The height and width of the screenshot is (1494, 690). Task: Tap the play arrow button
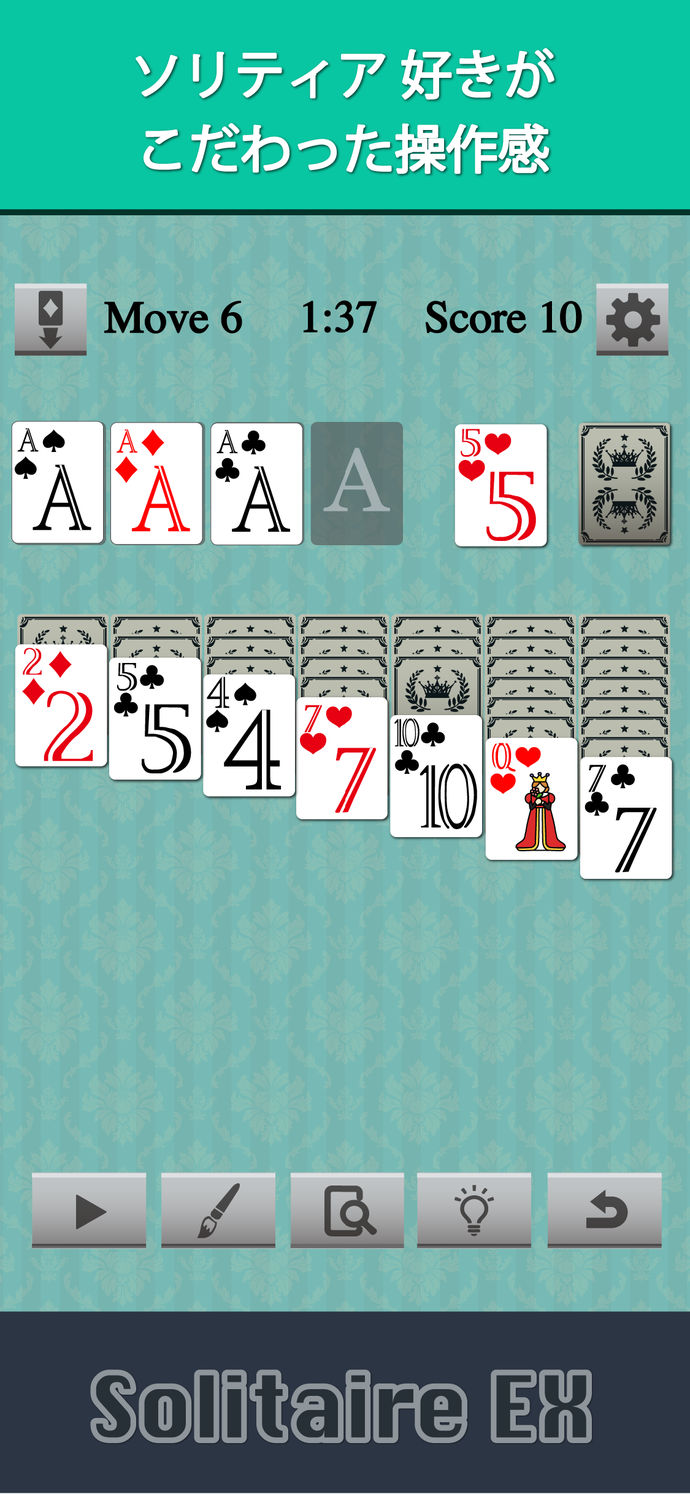tap(89, 1211)
